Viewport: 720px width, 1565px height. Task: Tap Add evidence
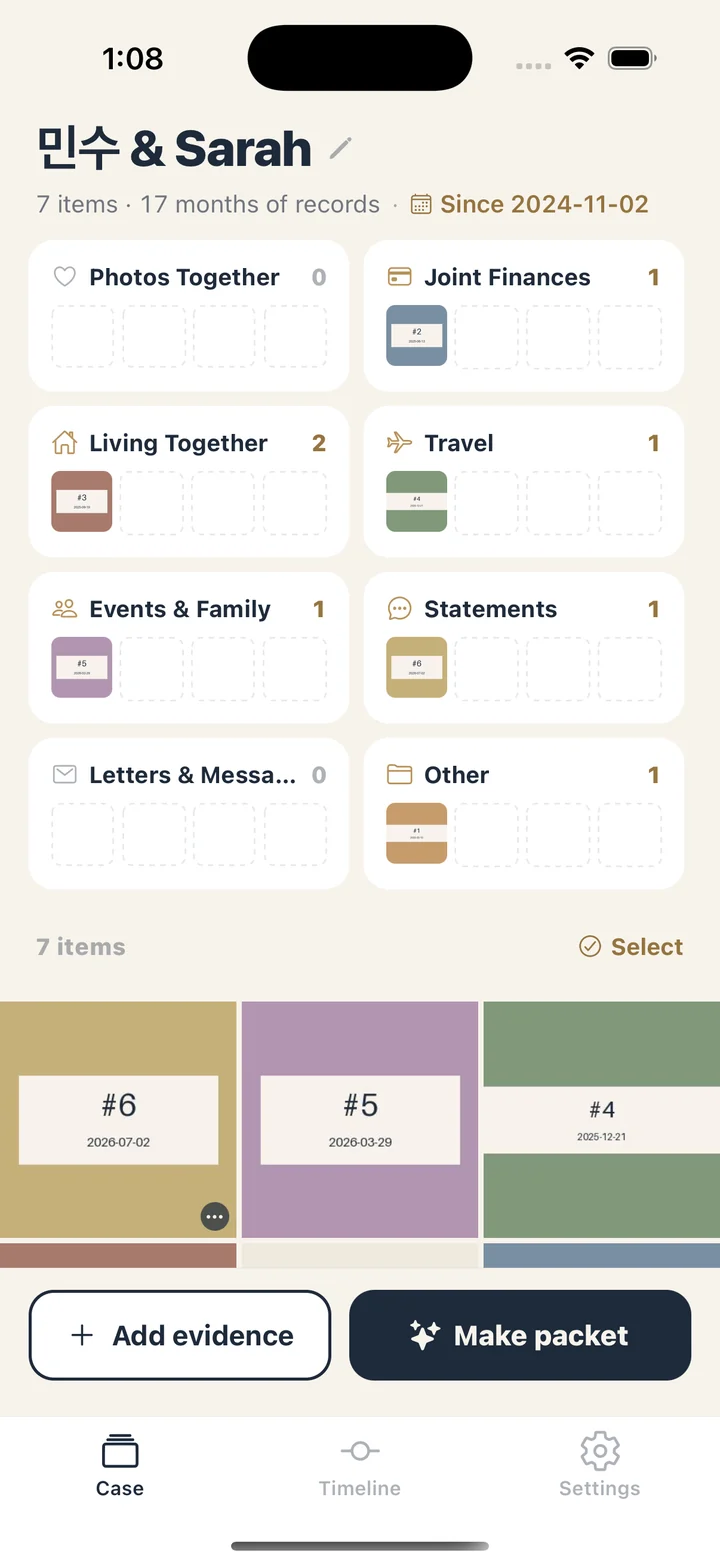[x=180, y=1335]
